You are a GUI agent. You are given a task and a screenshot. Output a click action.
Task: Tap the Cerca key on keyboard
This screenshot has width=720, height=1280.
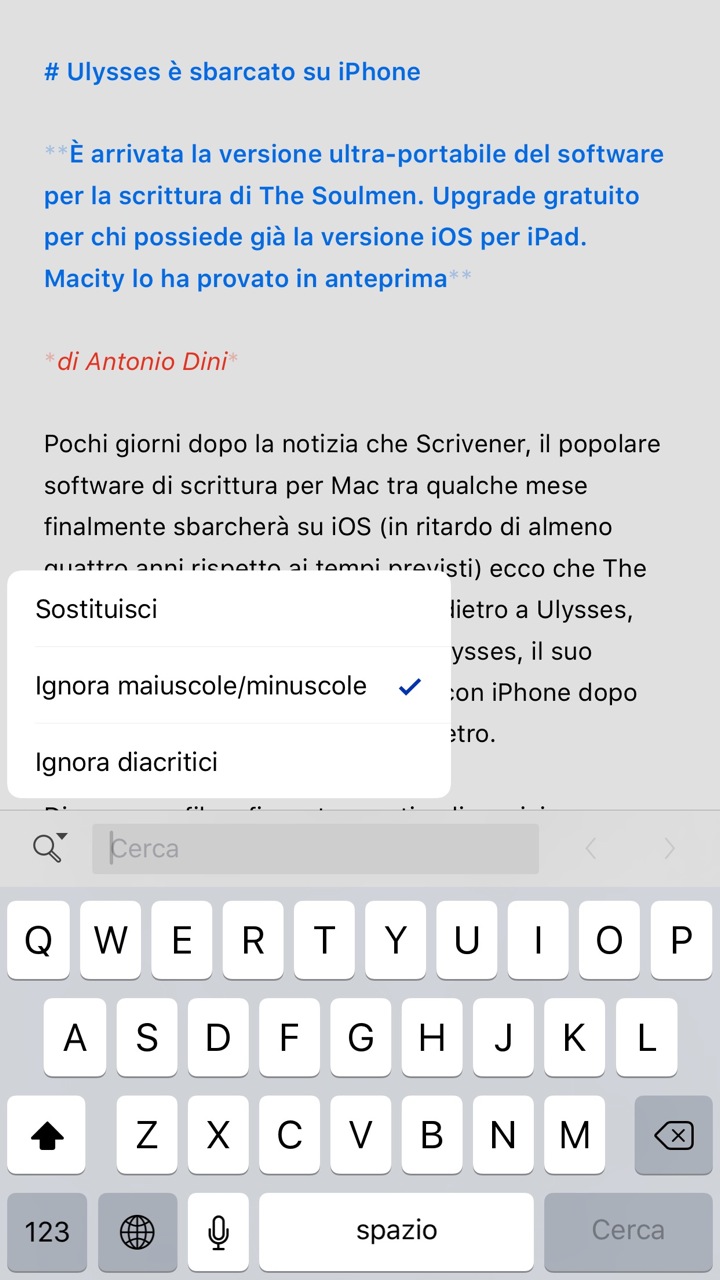point(627,1231)
